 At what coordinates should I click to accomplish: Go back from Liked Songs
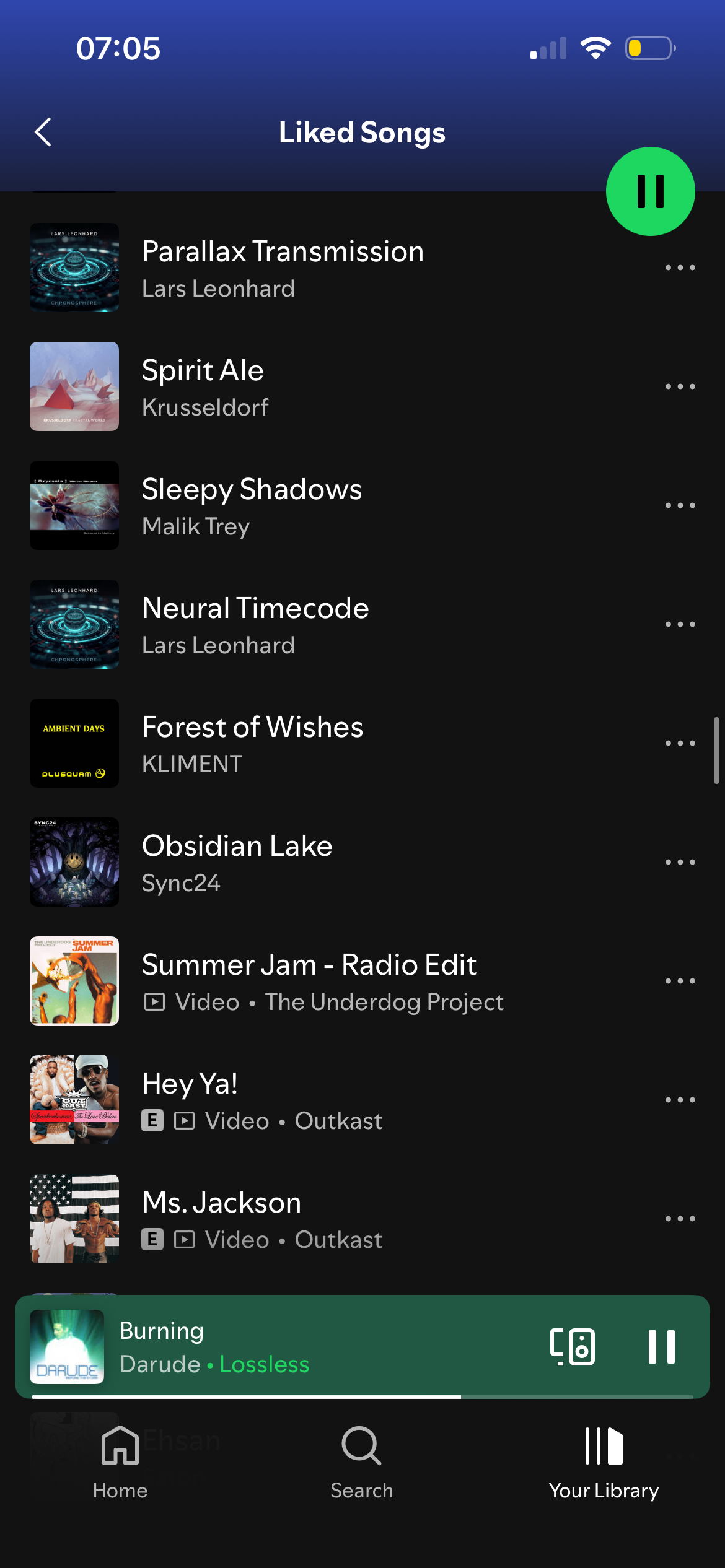pos(43,133)
